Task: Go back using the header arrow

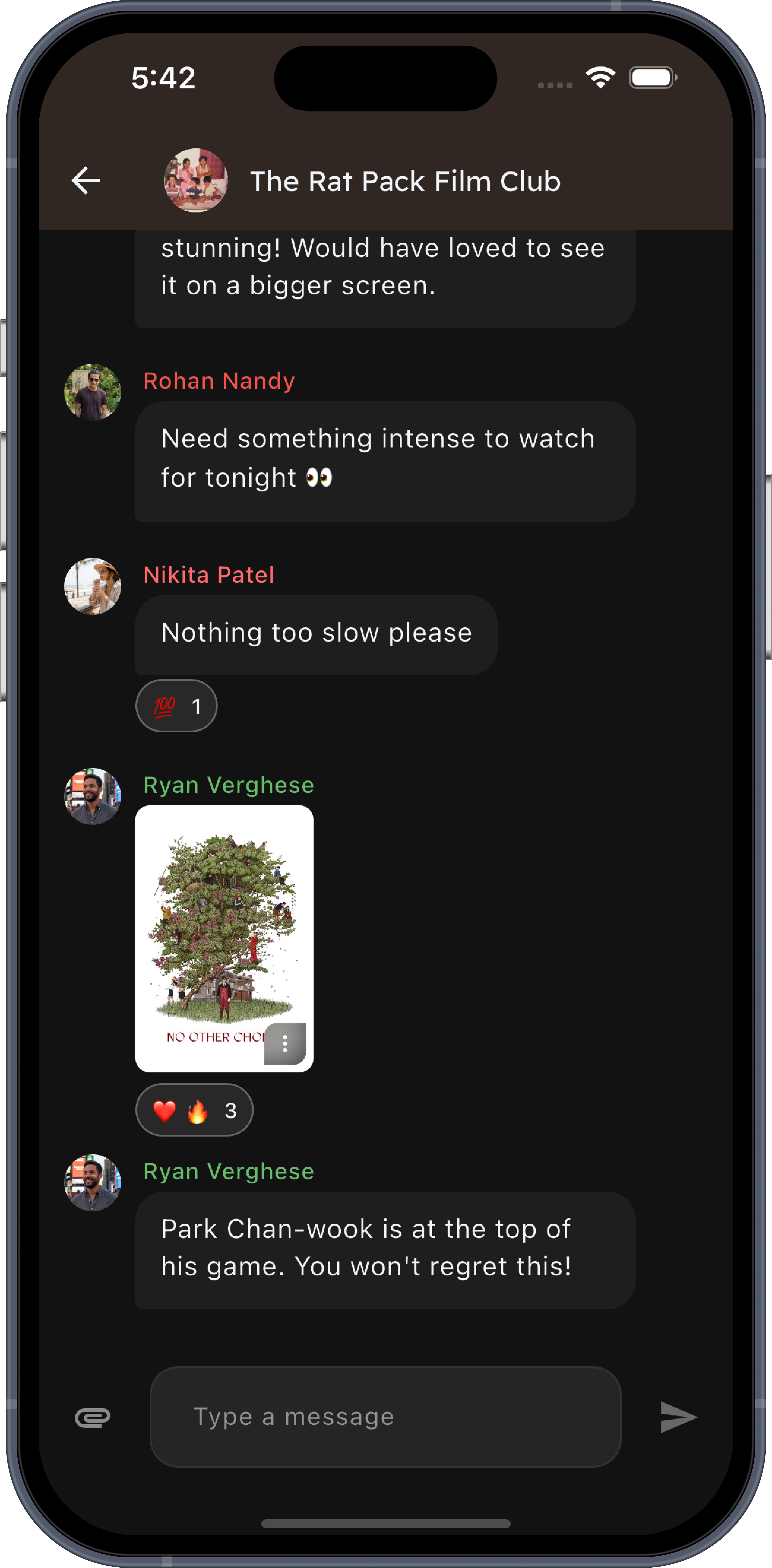Action: [86, 181]
